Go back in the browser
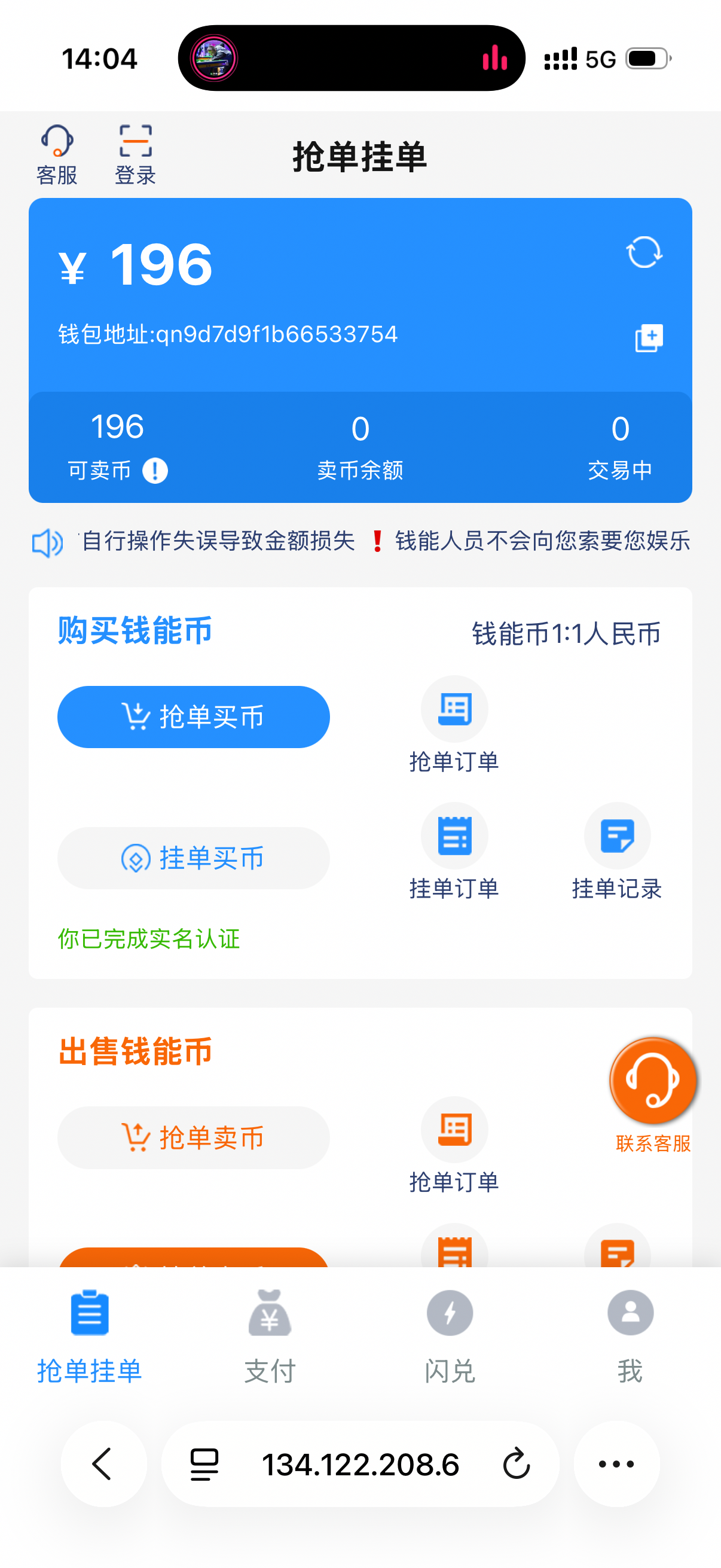Viewport: 721px width, 1568px height. (x=103, y=1464)
